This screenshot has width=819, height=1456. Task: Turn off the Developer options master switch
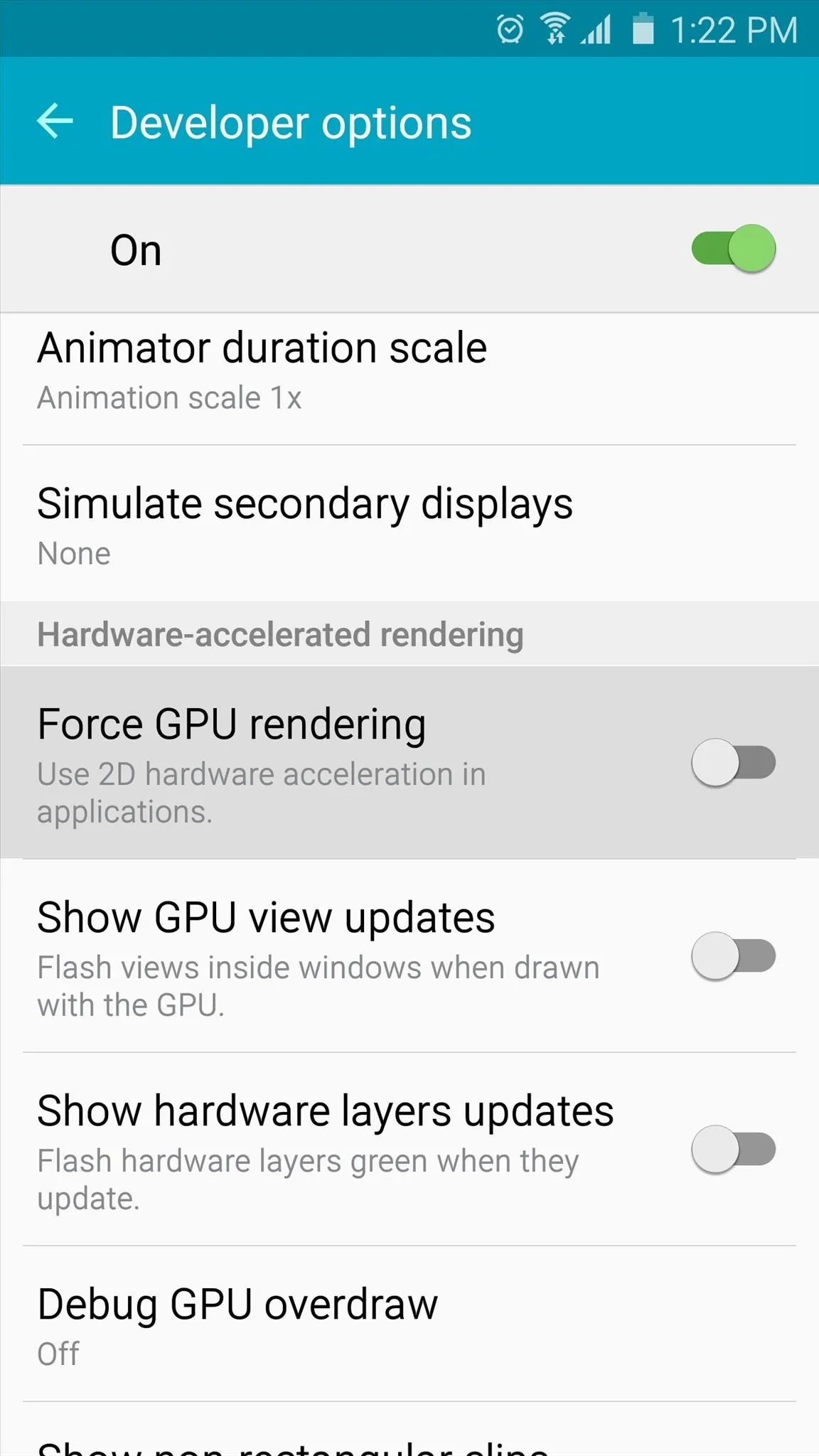pyautogui.click(x=733, y=248)
